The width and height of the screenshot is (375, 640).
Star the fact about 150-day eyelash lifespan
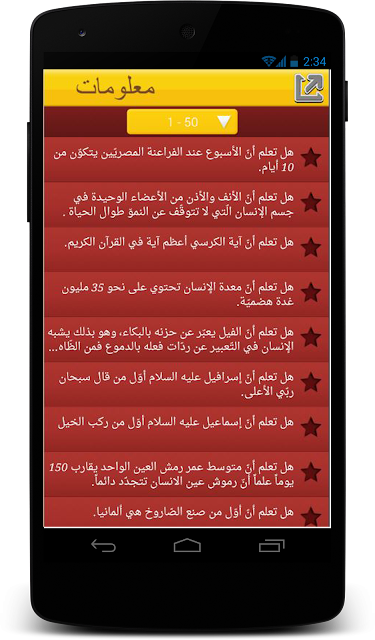coord(311,472)
